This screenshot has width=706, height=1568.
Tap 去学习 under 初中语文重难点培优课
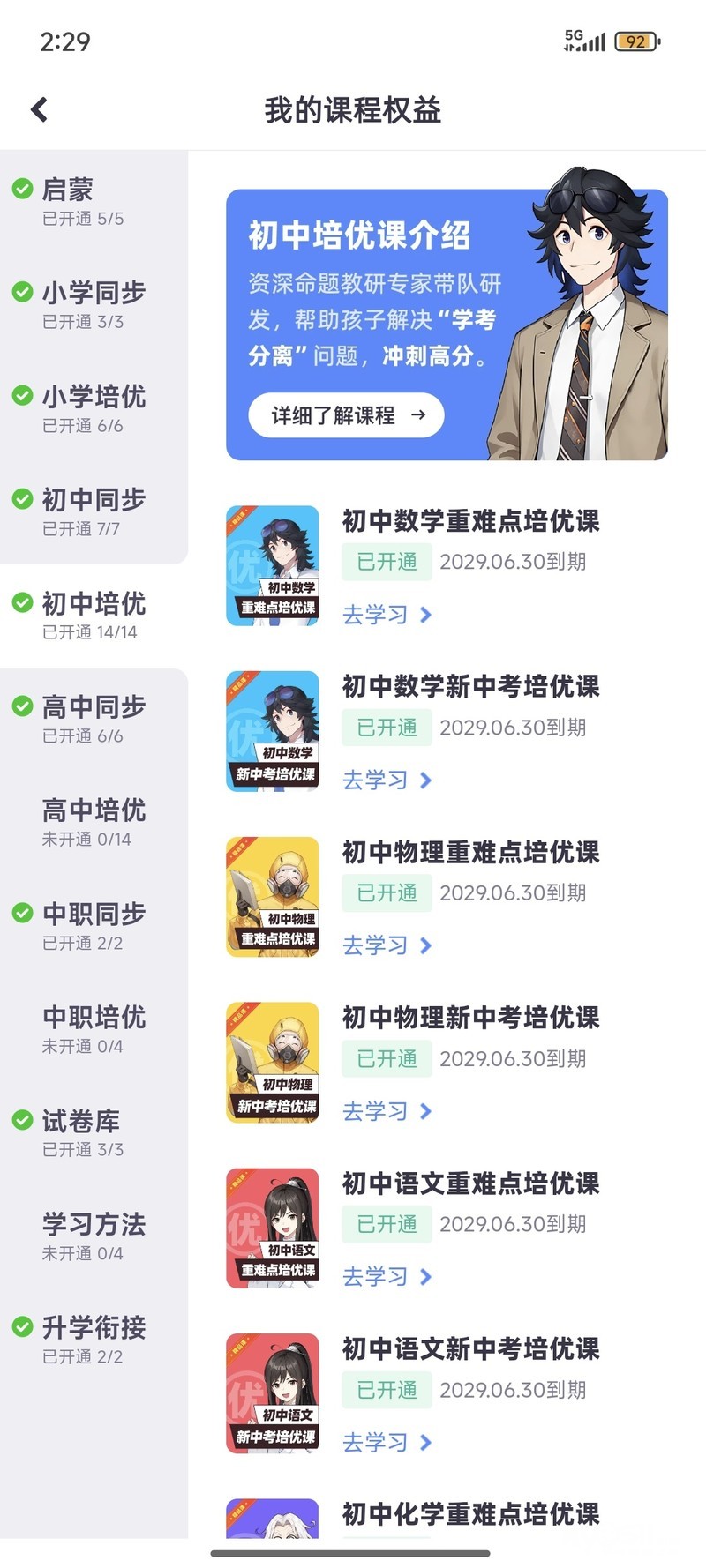pos(387,1277)
